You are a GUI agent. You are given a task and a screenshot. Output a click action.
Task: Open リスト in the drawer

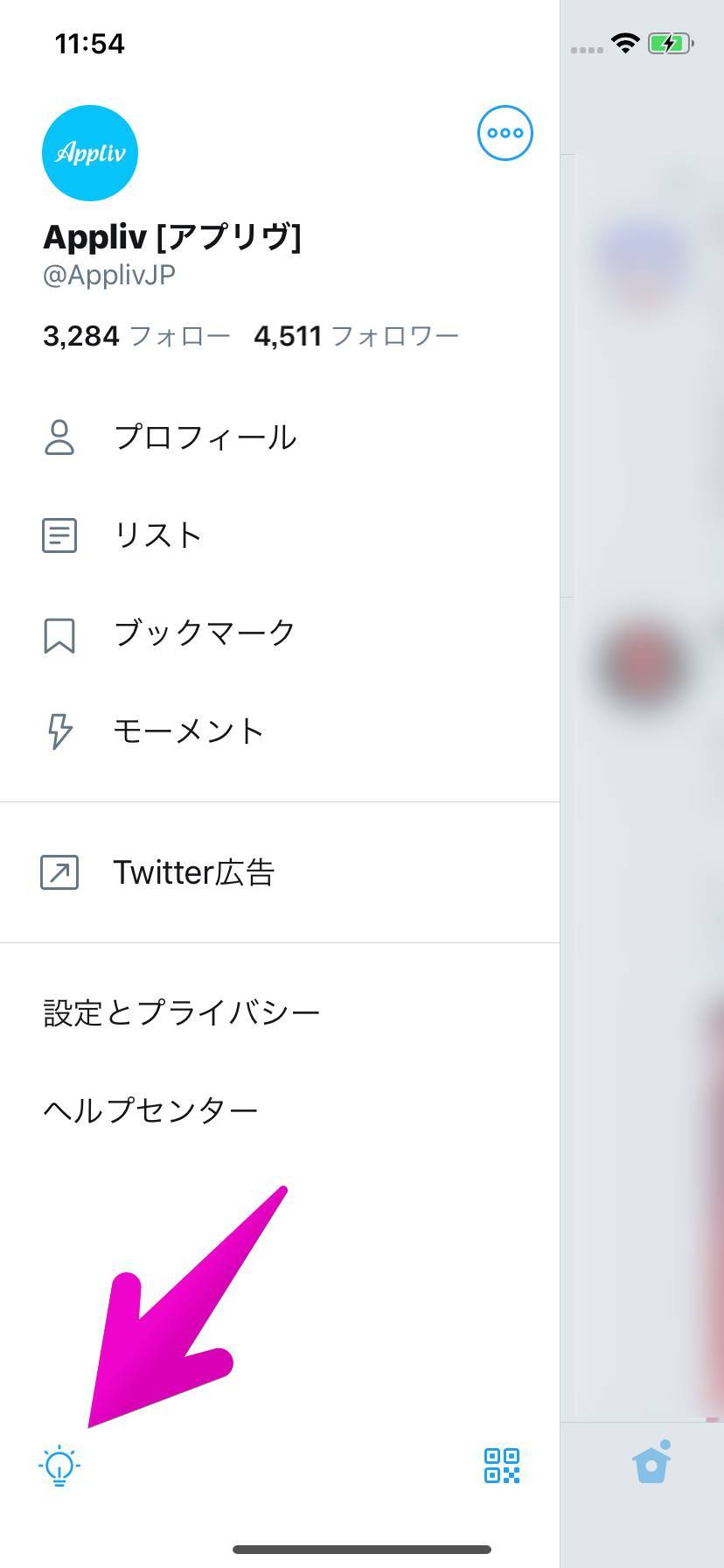[157, 535]
